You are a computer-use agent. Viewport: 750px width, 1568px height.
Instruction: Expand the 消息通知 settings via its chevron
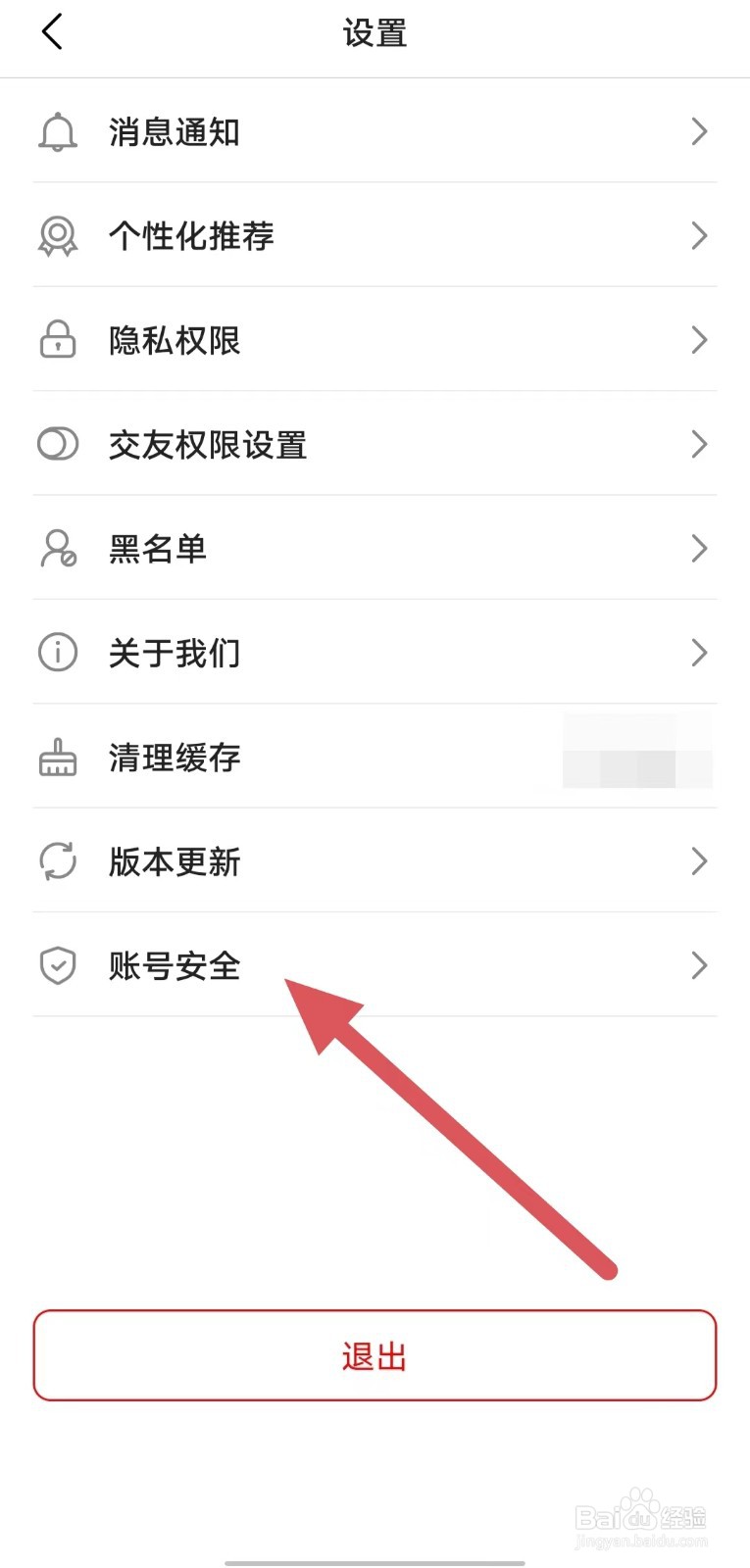pyautogui.click(x=698, y=131)
